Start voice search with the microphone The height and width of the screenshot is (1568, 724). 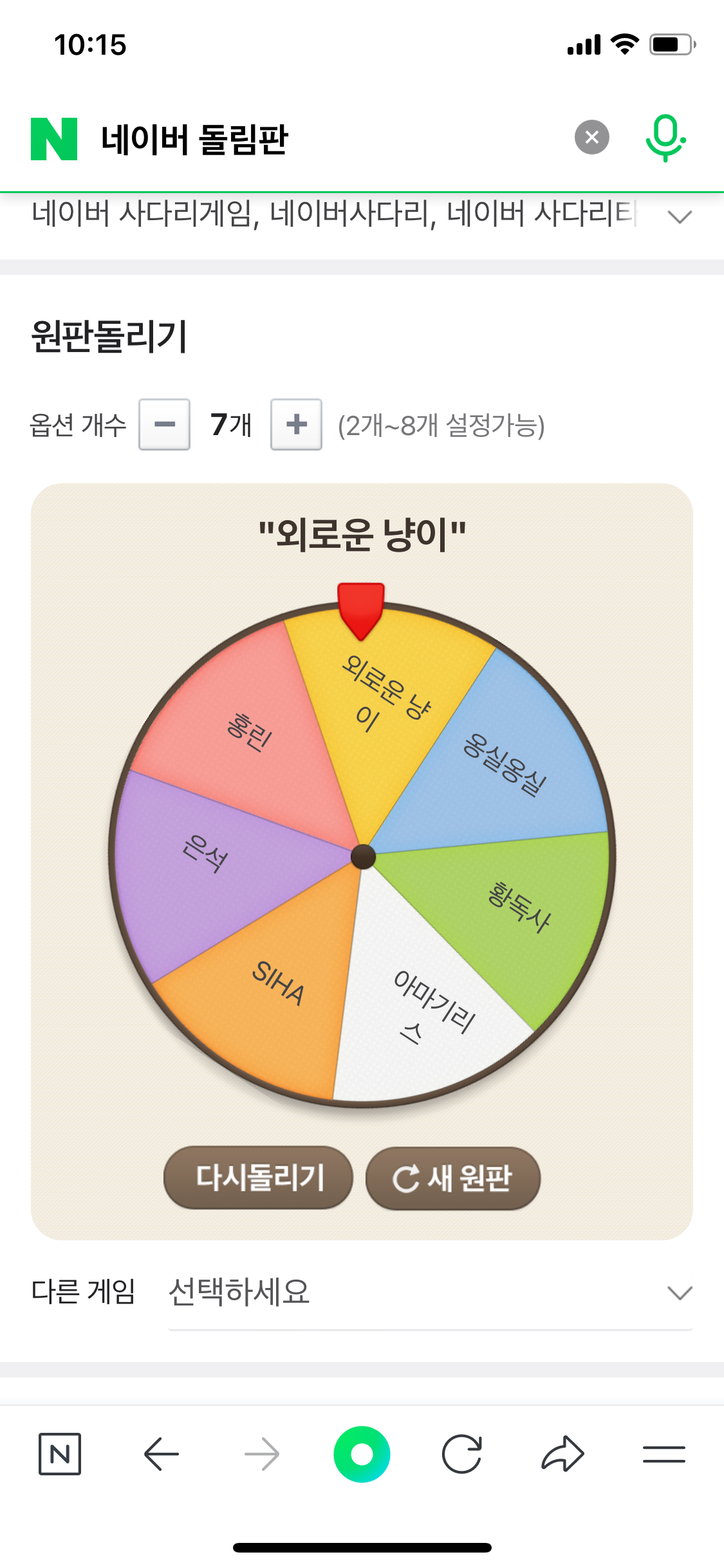click(665, 138)
